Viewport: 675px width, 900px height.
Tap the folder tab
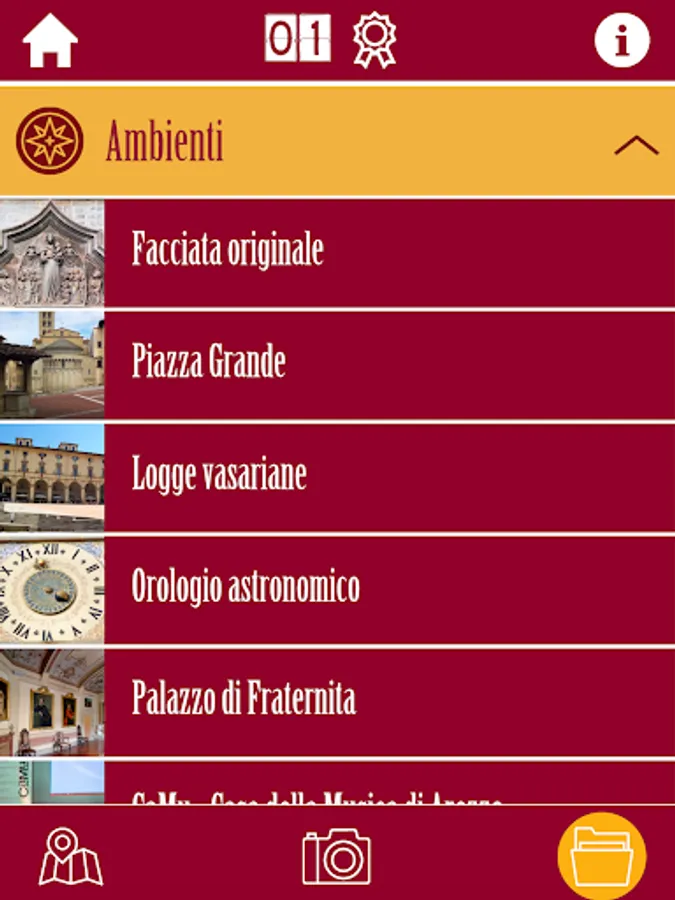tap(602, 856)
